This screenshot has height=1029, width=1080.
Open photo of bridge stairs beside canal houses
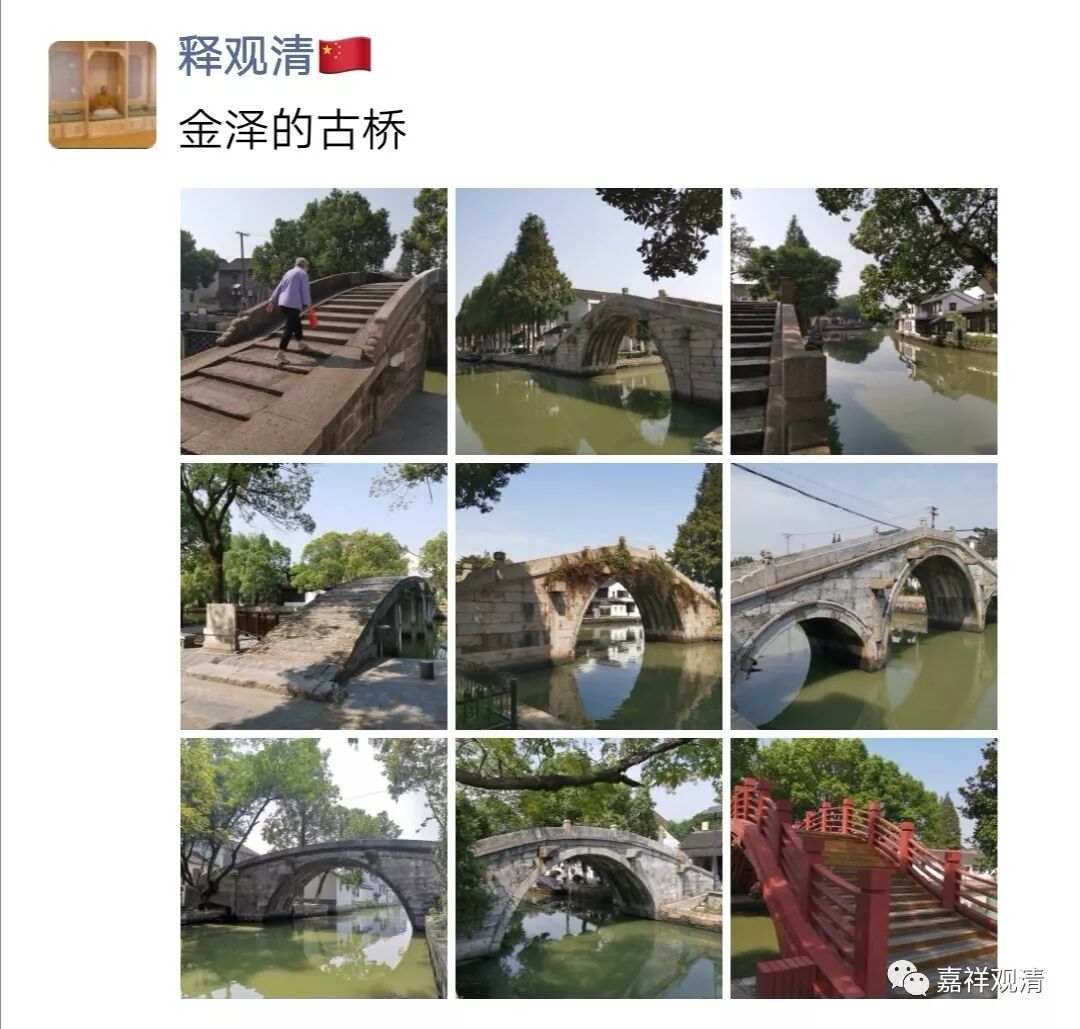863,321
